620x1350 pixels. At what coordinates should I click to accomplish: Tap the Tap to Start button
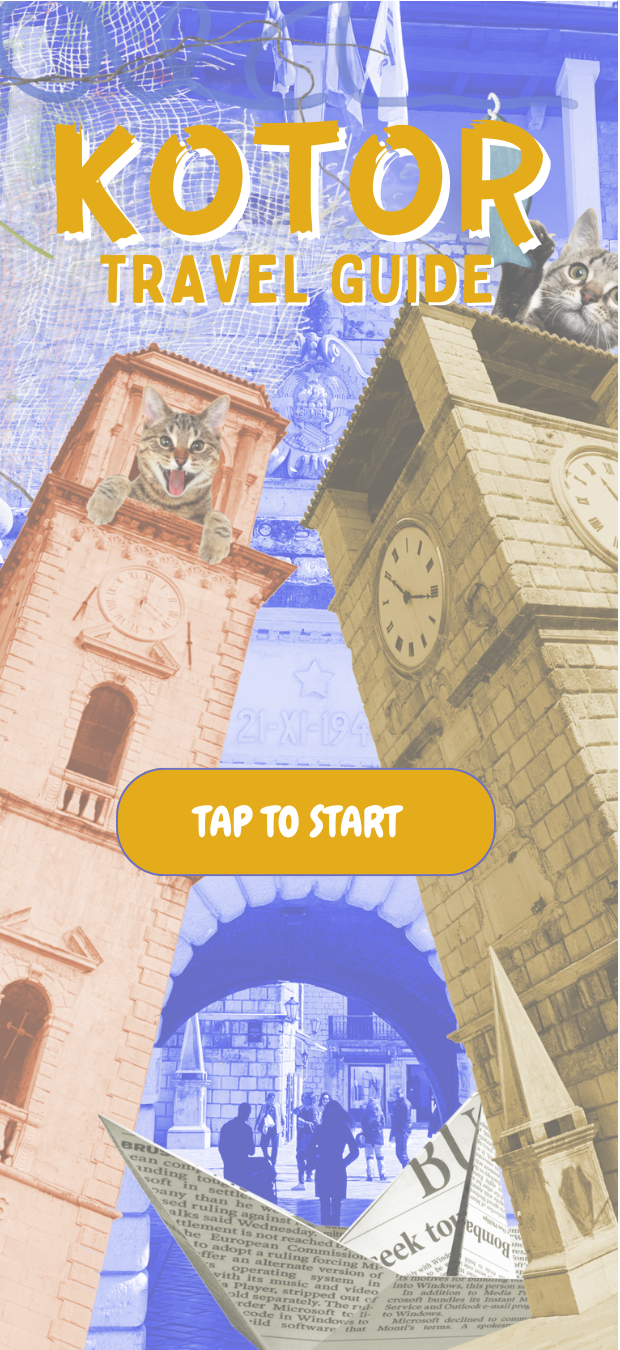coord(306,821)
